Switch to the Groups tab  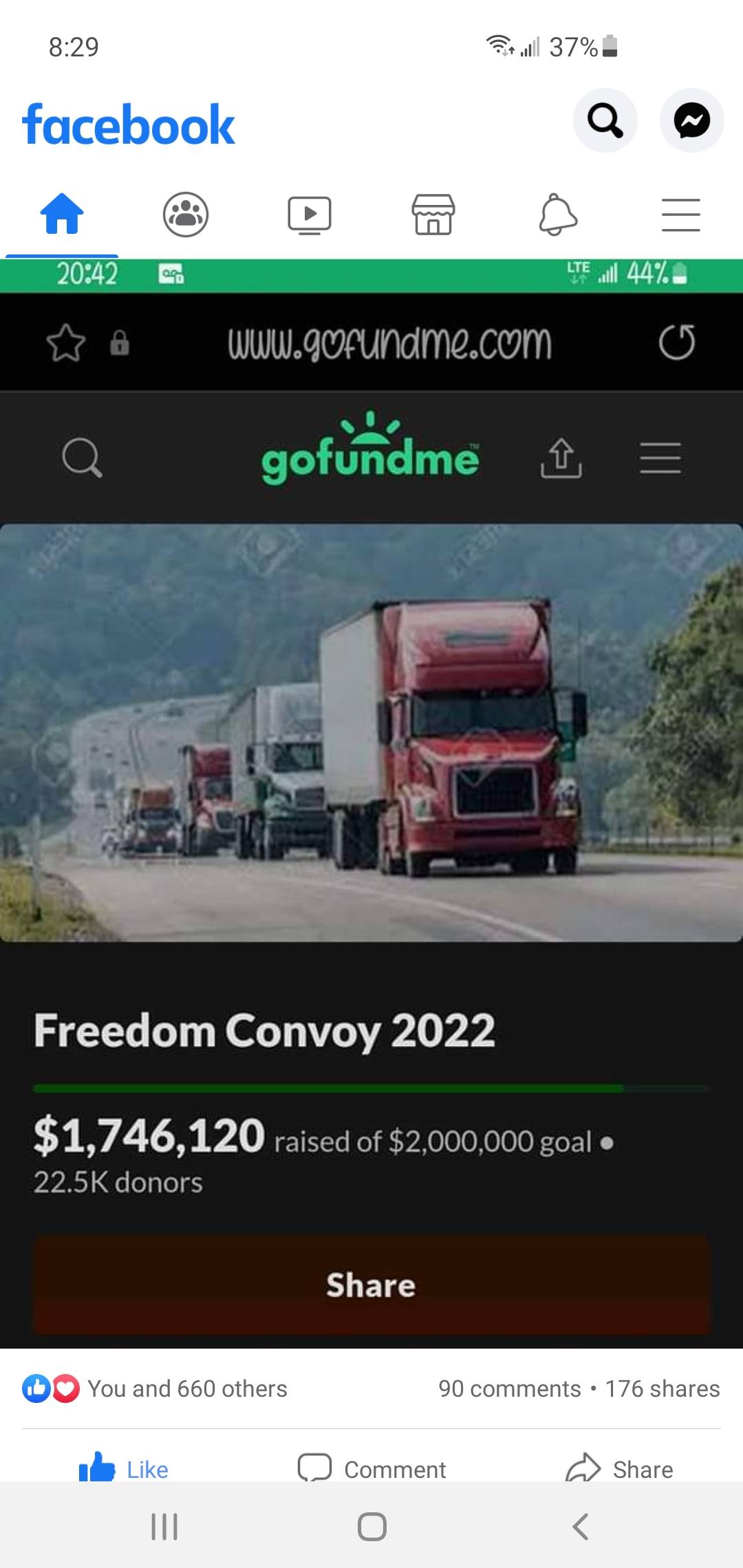pyautogui.click(x=186, y=215)
